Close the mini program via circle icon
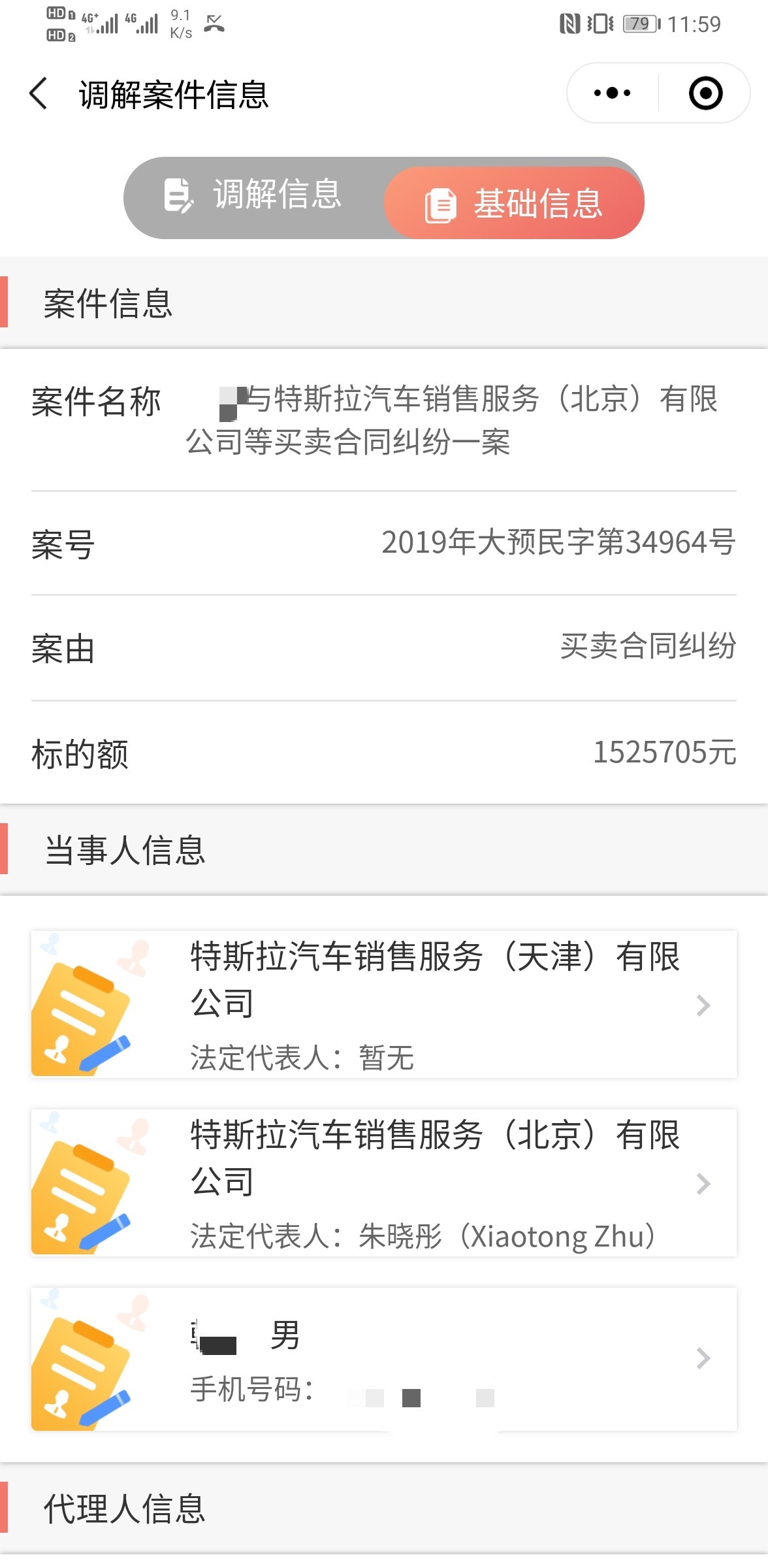 [705, 93]
